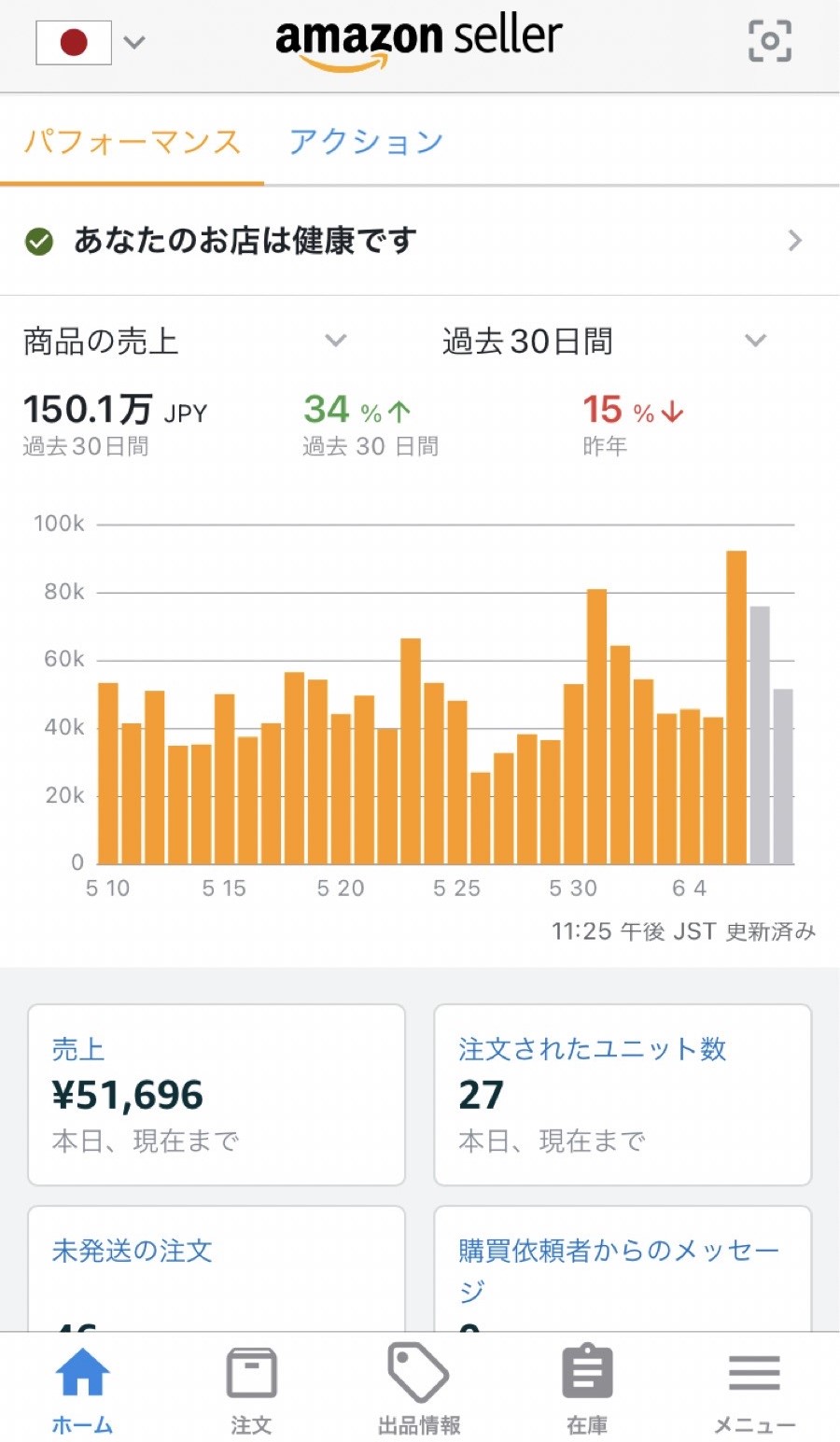Open the メニュー tab
Viewport: 840px width, 1442px height.
click(754, 1391)
